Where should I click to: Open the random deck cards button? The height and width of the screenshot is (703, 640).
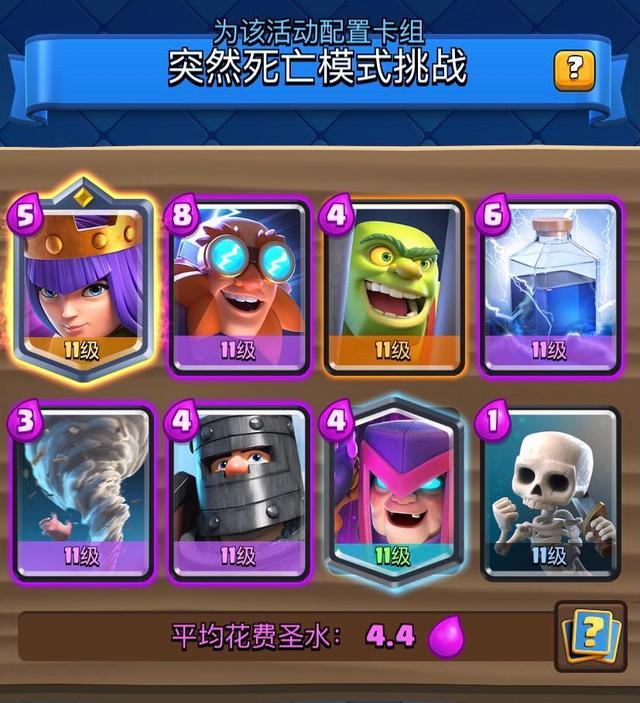tap(591, 637)
